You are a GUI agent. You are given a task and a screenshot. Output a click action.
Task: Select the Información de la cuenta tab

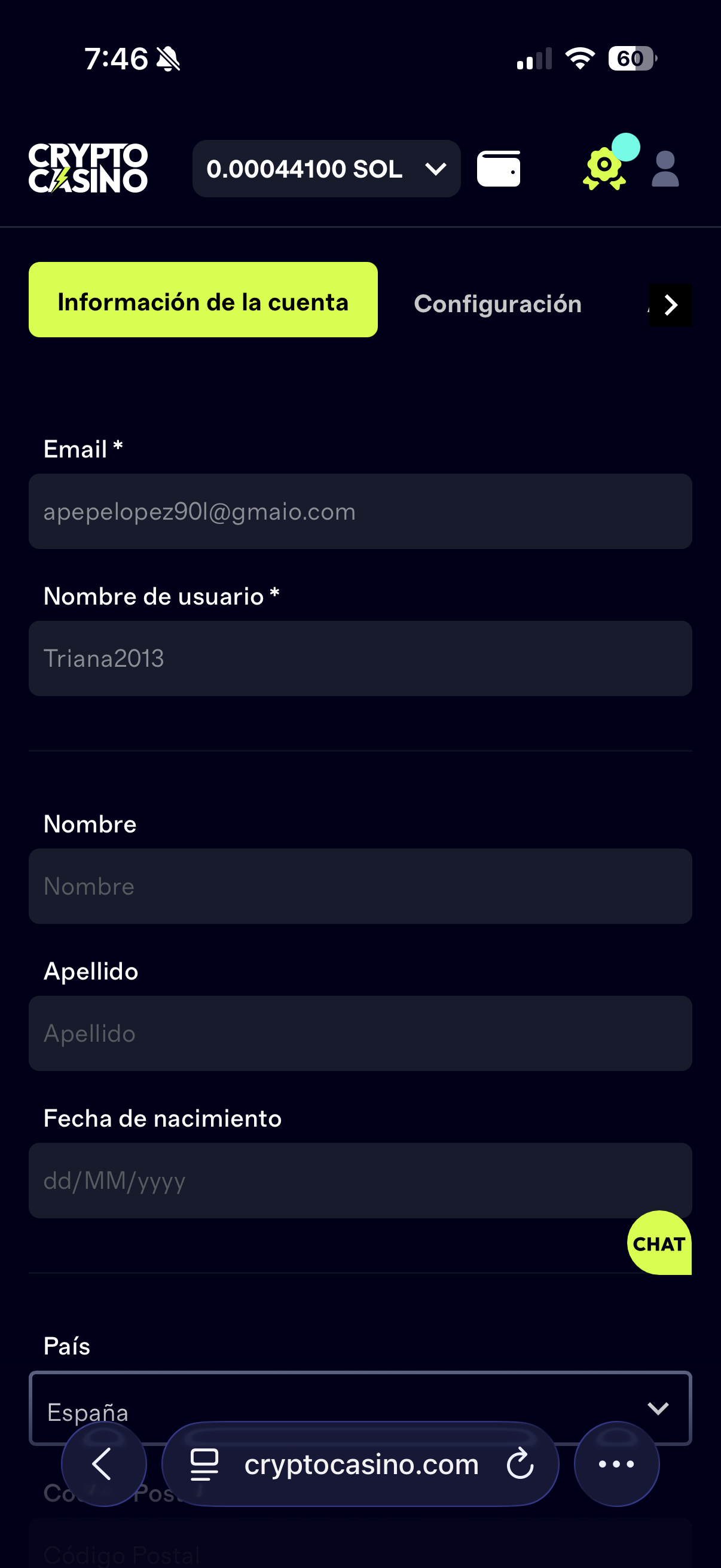click(x=203, y=301)
